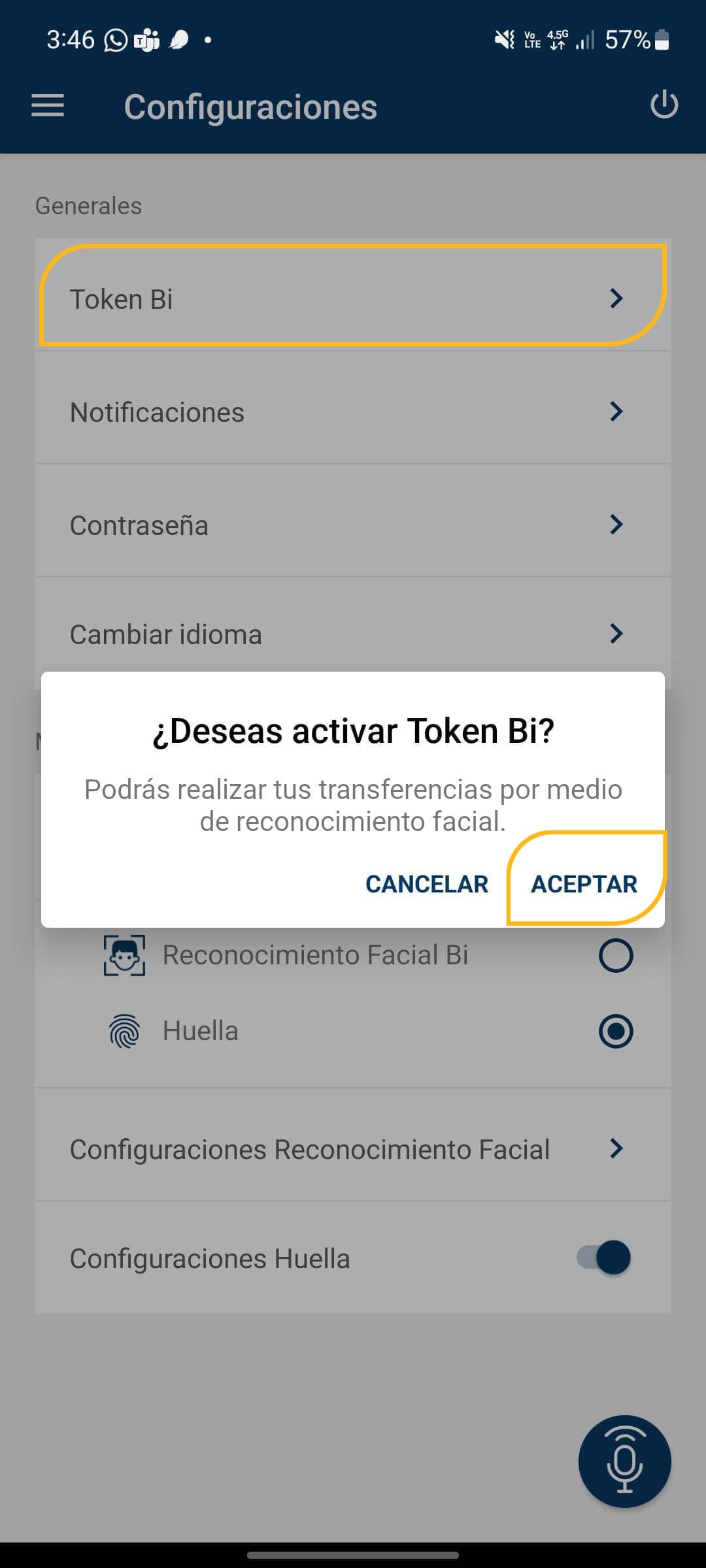Image resolution: width=706 pixels, height=1568 pixels.
Task: Open Notificaciones settings
Action: (353, 412)
